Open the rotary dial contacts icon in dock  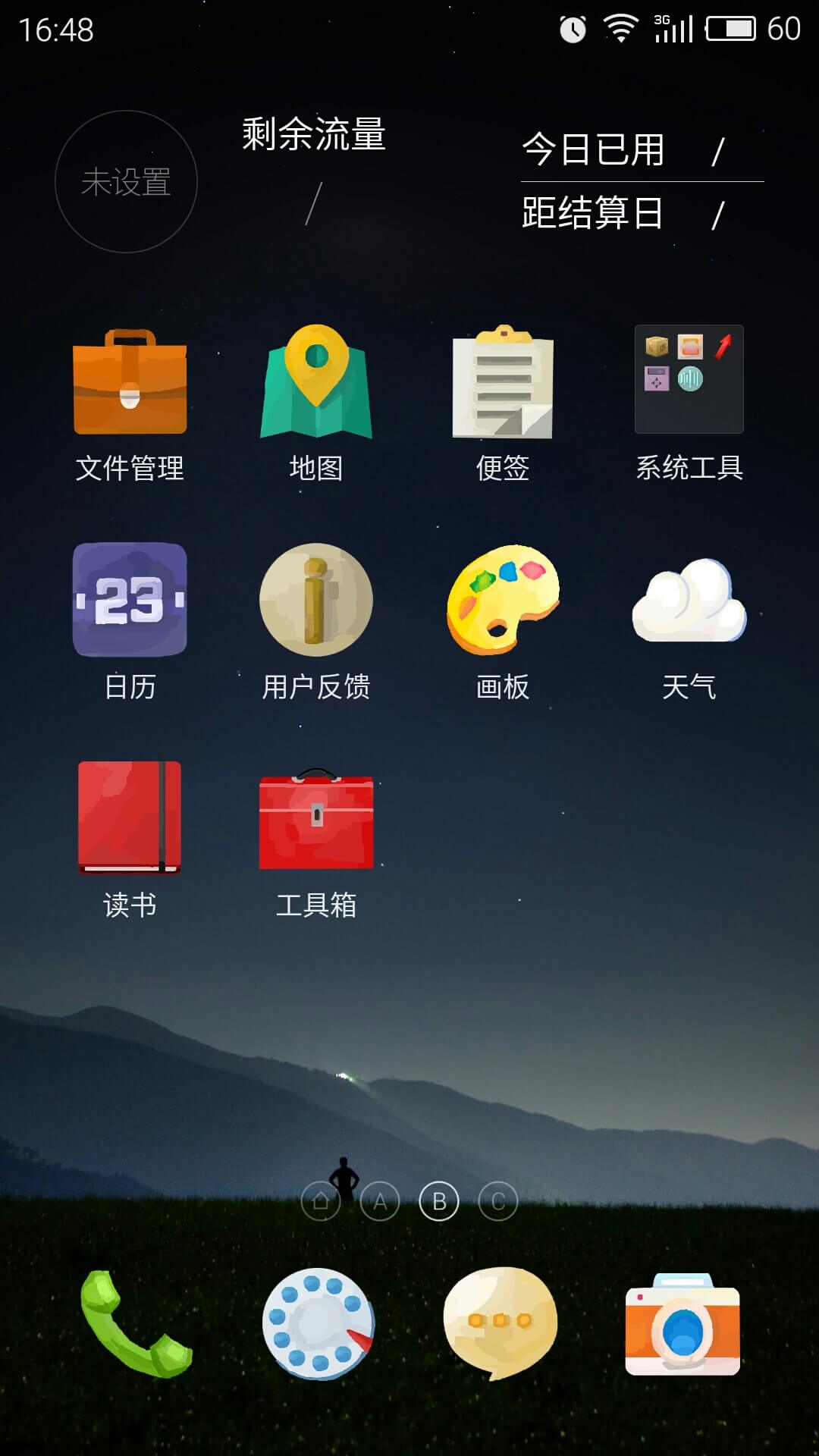(318, 1324)
